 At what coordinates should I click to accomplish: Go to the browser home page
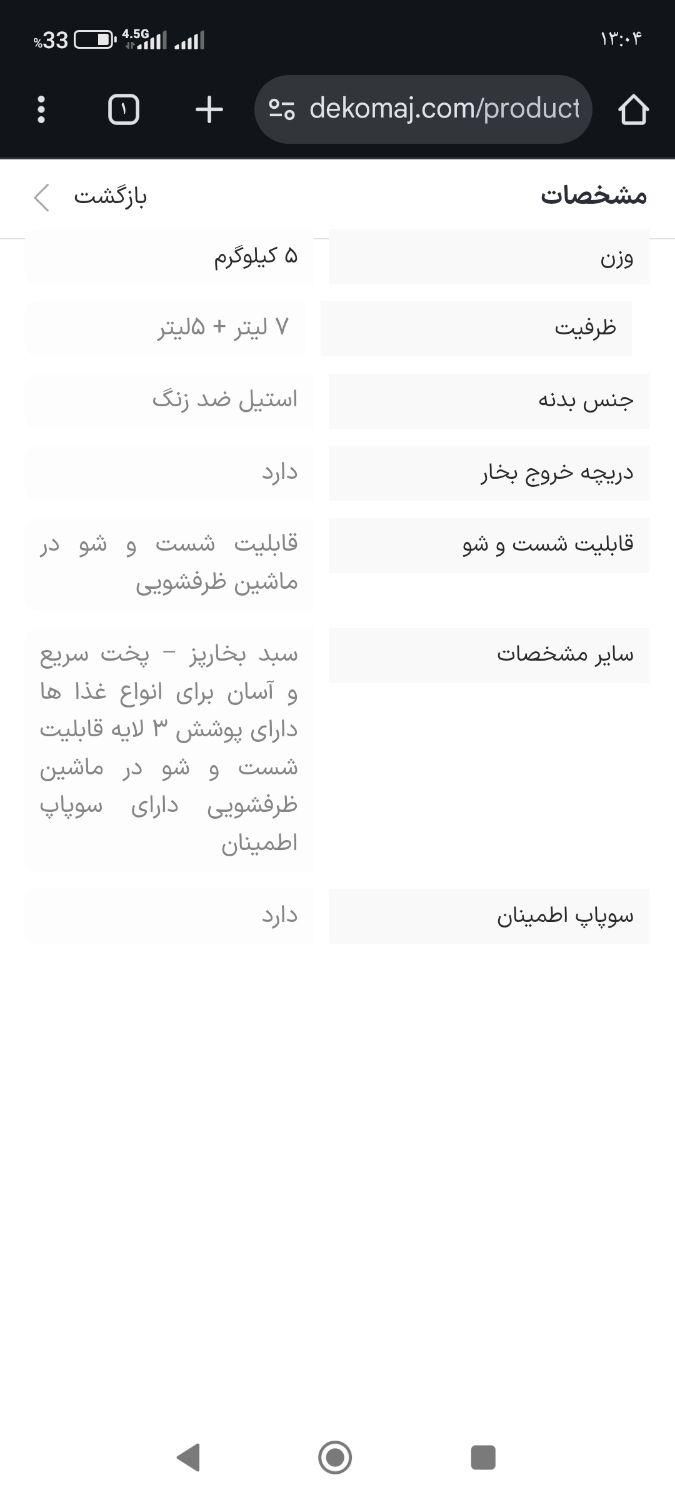pyautogui.click(x=633, y=109)
